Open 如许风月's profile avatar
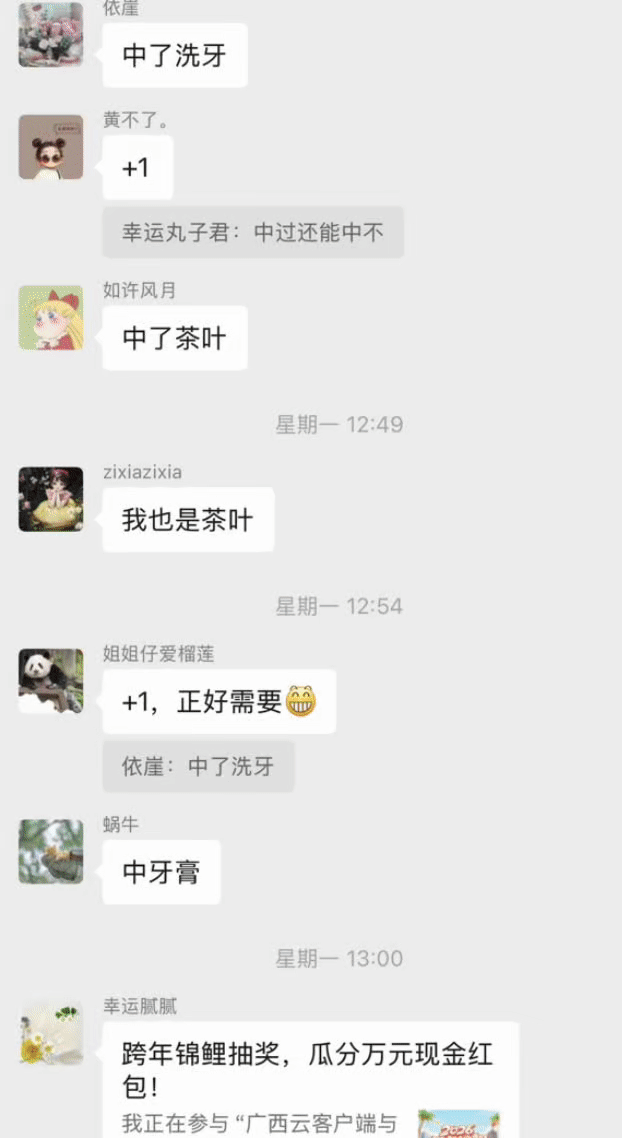The height and width of the screenshot is (1138, 622). [51, 318]
